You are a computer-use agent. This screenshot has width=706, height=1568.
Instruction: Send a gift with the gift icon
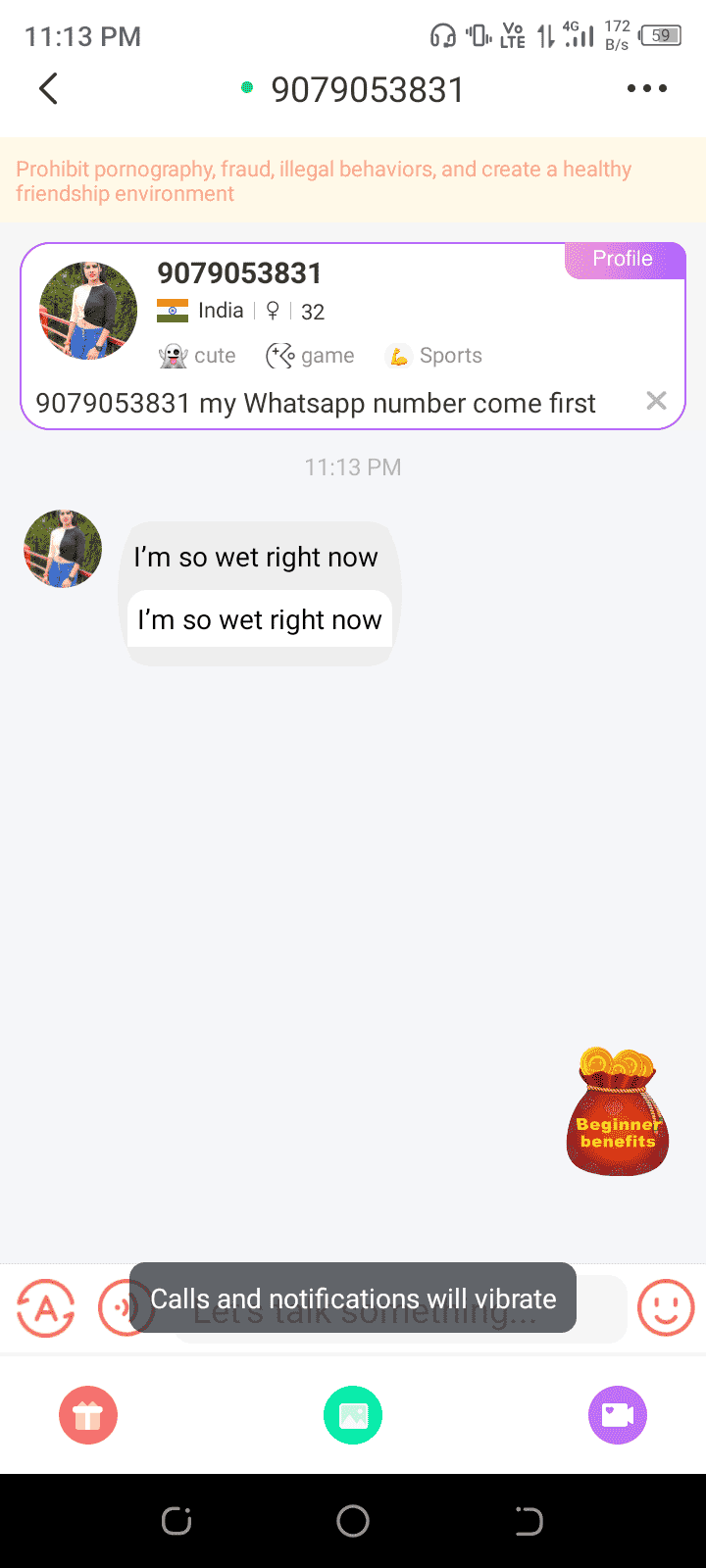[x=88, y=1415]
